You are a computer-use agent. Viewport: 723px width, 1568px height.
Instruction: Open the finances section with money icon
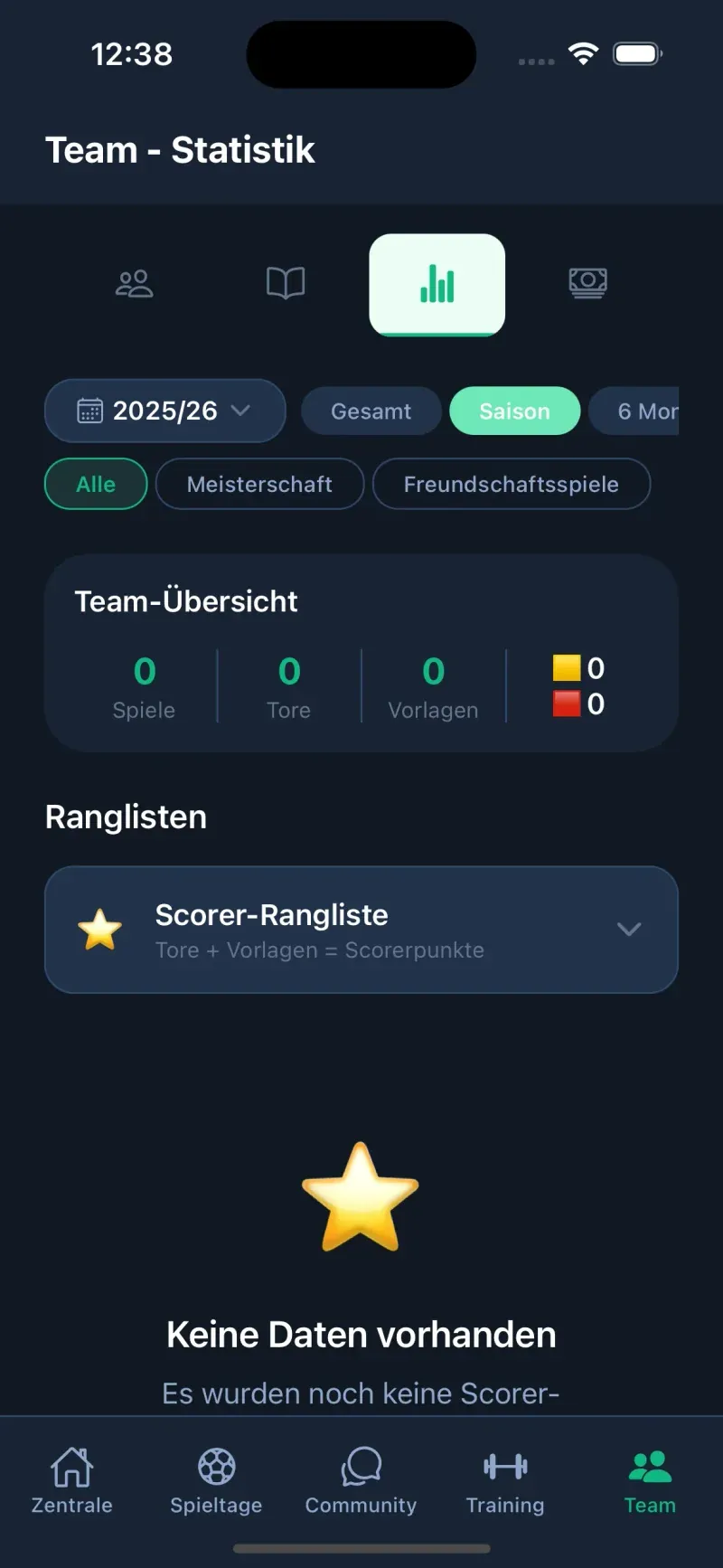[587, 283]
